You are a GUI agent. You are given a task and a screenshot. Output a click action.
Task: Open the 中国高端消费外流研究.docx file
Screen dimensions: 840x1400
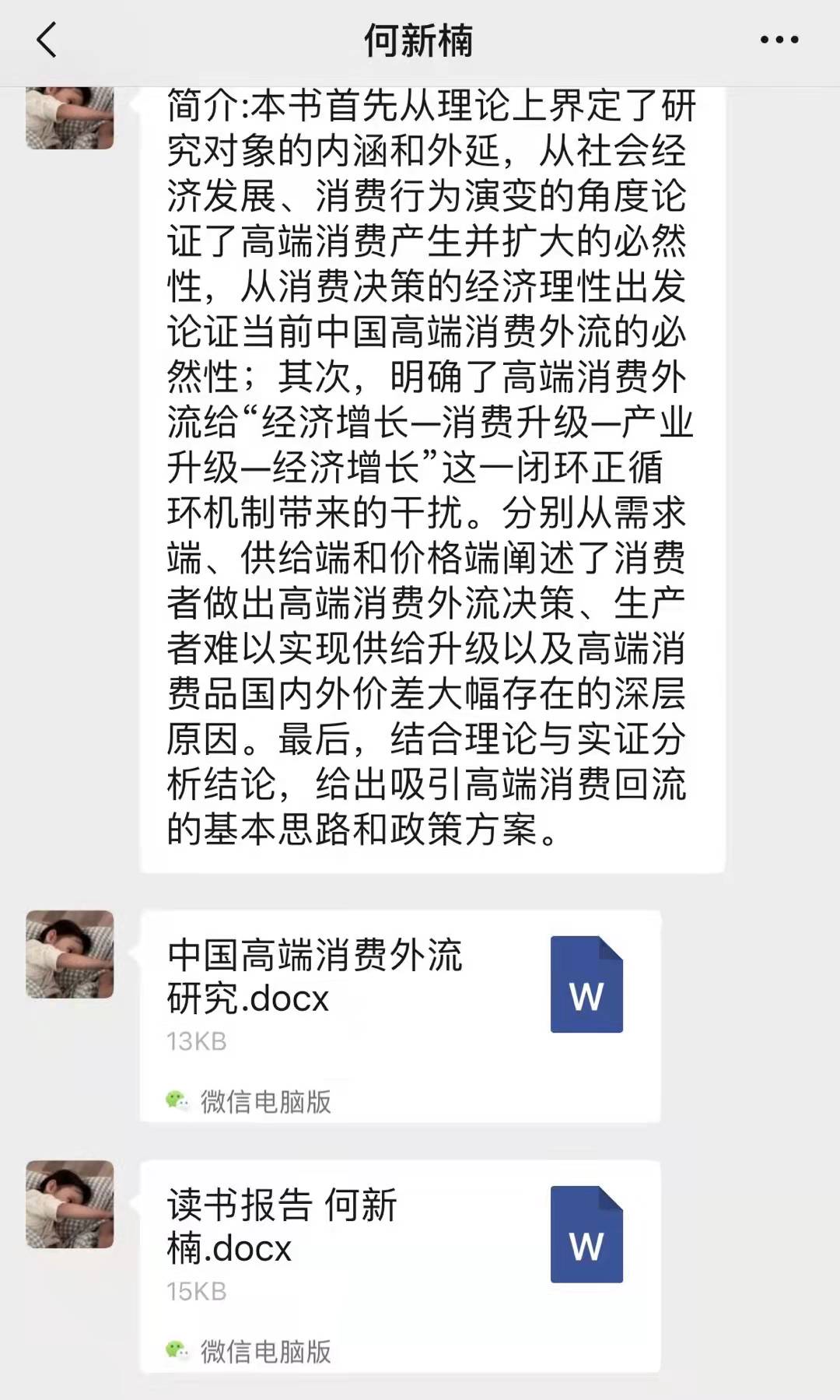[400, 1016]
